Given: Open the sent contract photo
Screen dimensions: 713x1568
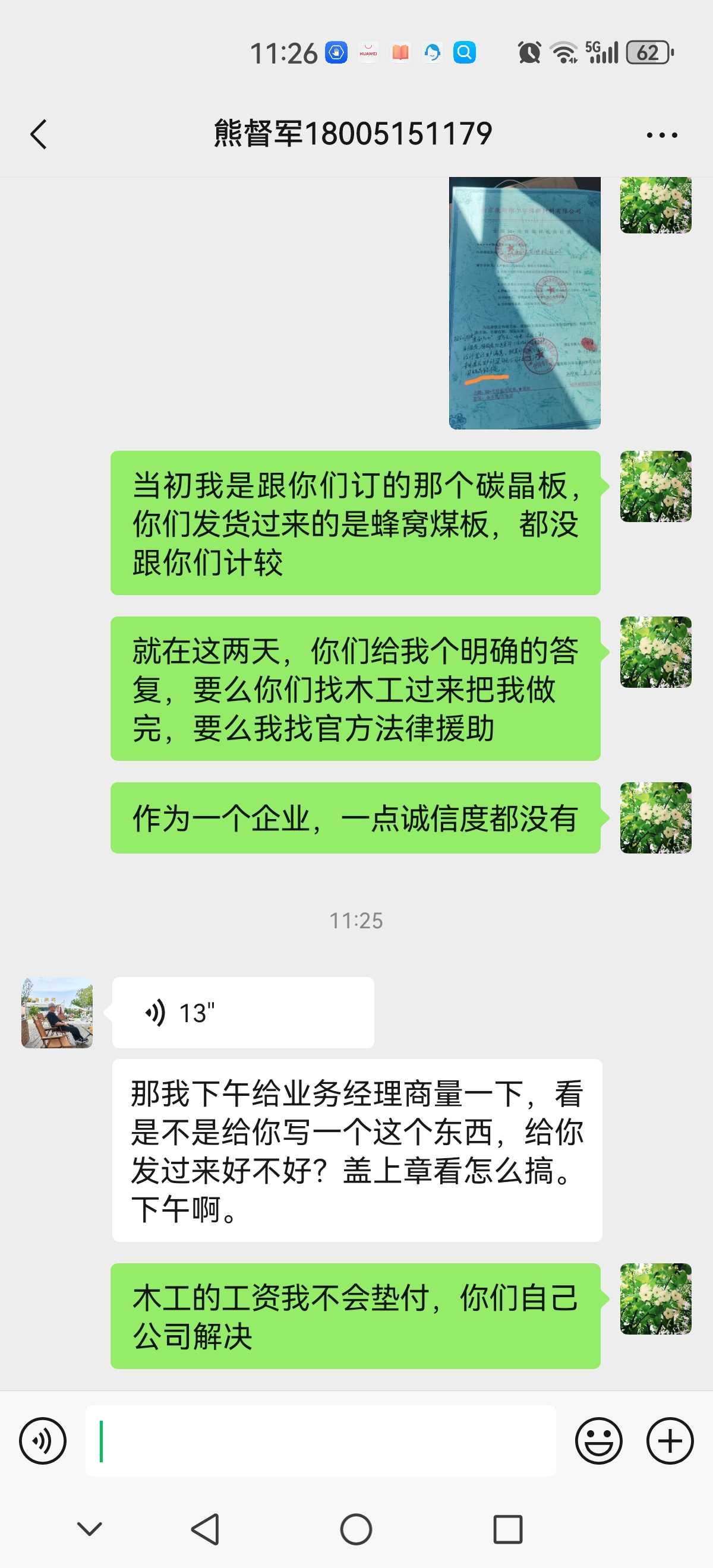Looking at the screenshot, I should pyautogui.click(x=524, y=303).
